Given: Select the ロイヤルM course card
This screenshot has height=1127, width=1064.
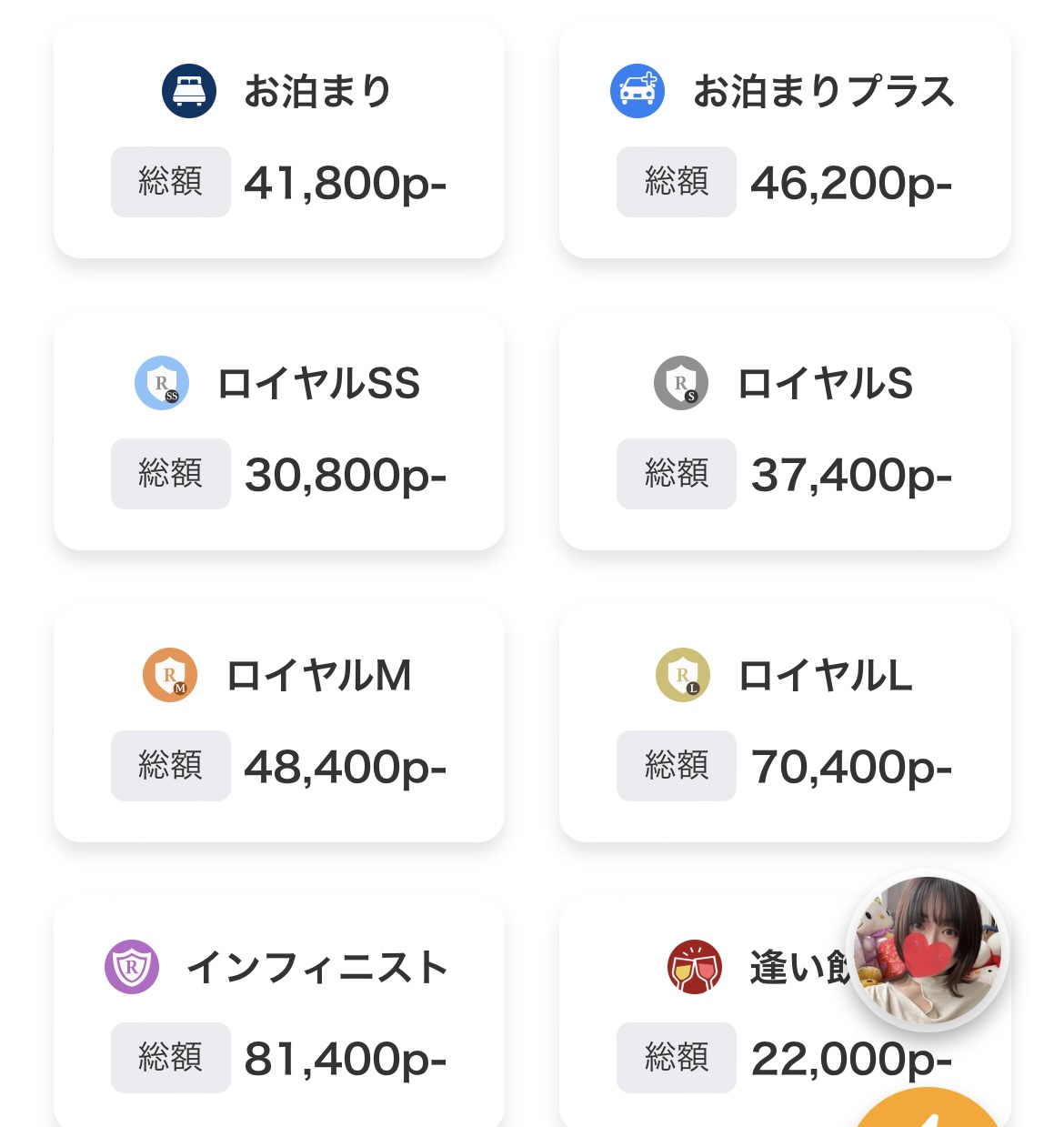Looking at the screenshot, I should (279, 724).
